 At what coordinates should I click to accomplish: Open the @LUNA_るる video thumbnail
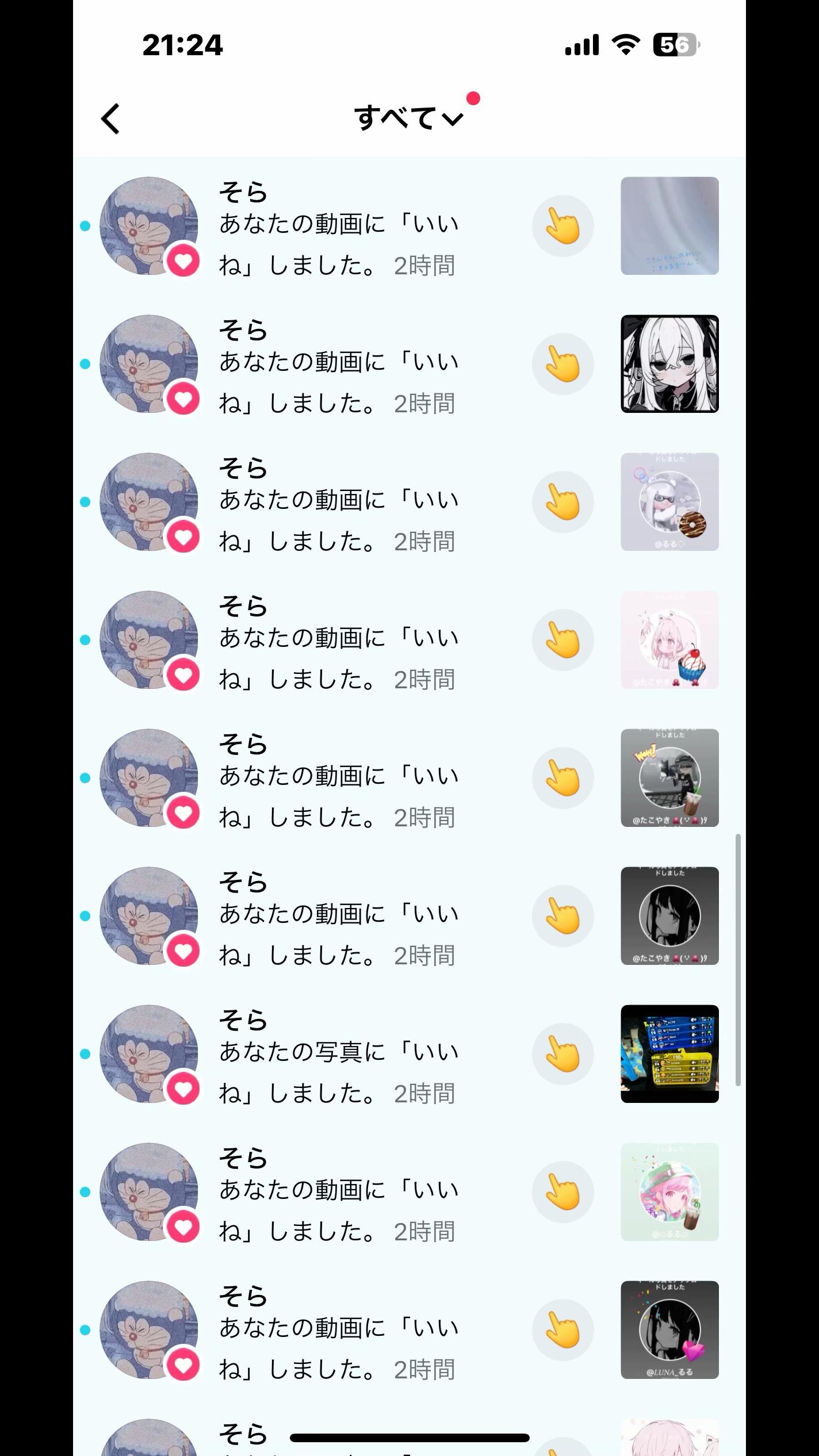tap(669, 1329)
